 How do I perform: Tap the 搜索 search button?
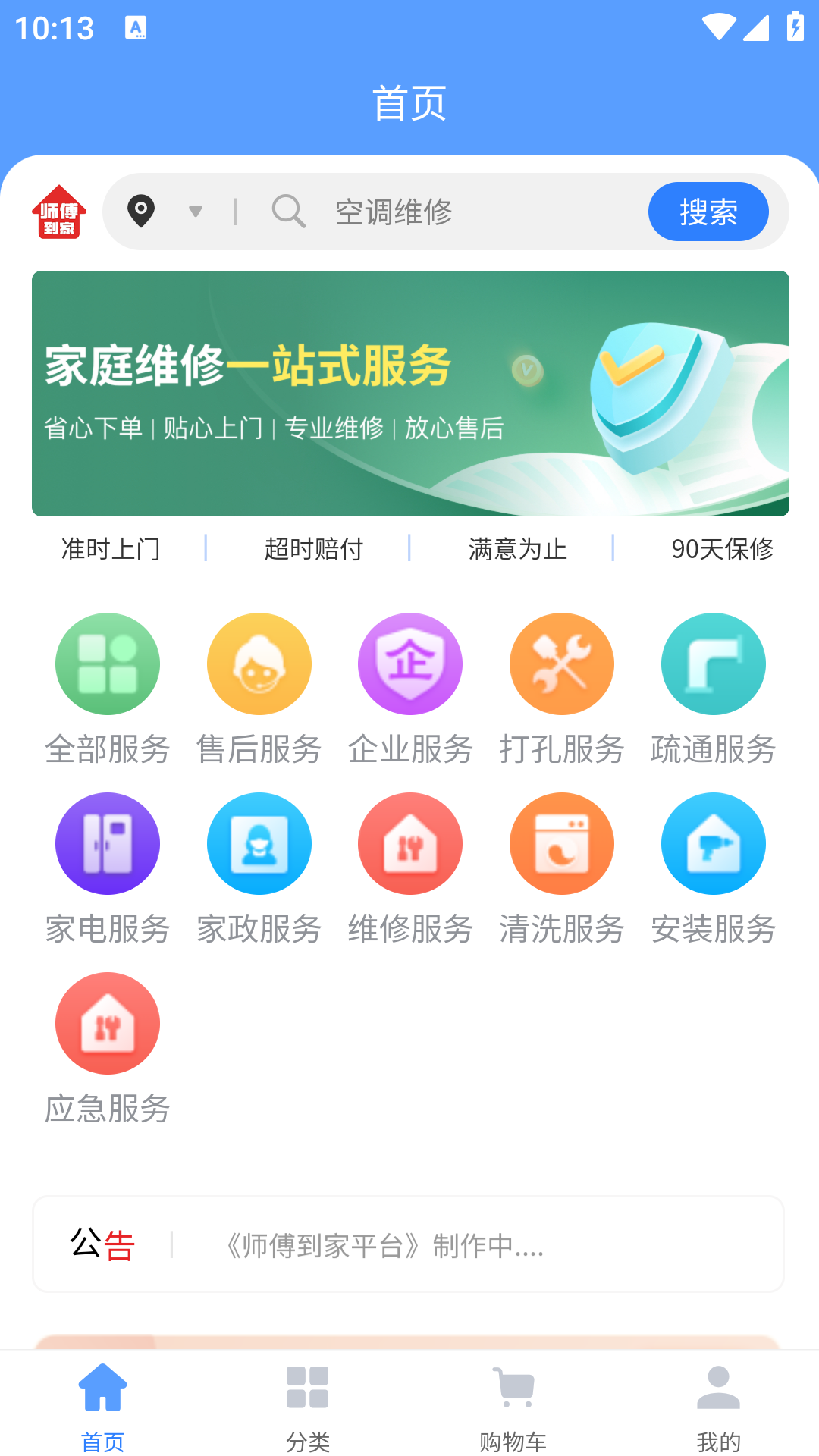pyautogui.click(x=708, y=212)
